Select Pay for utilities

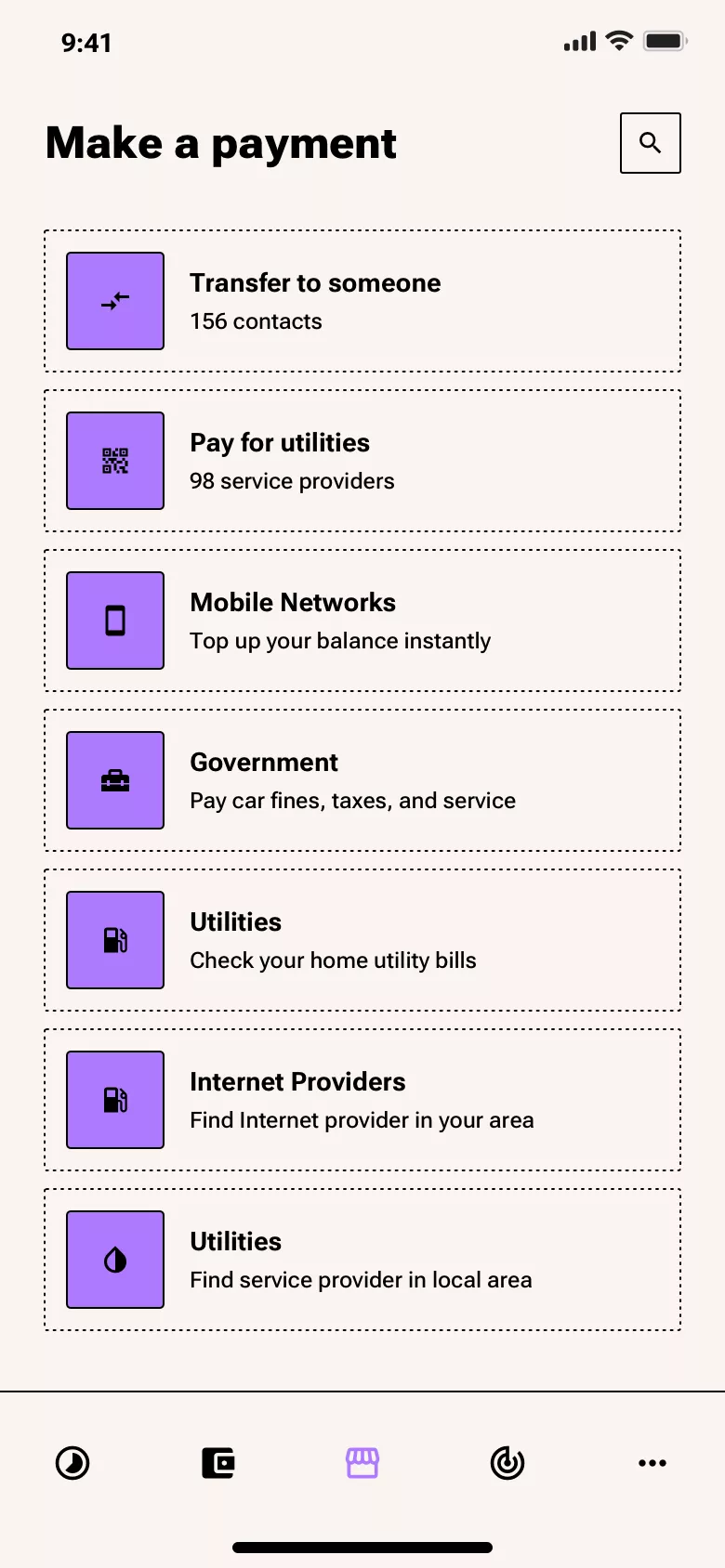tap(362, 461)
